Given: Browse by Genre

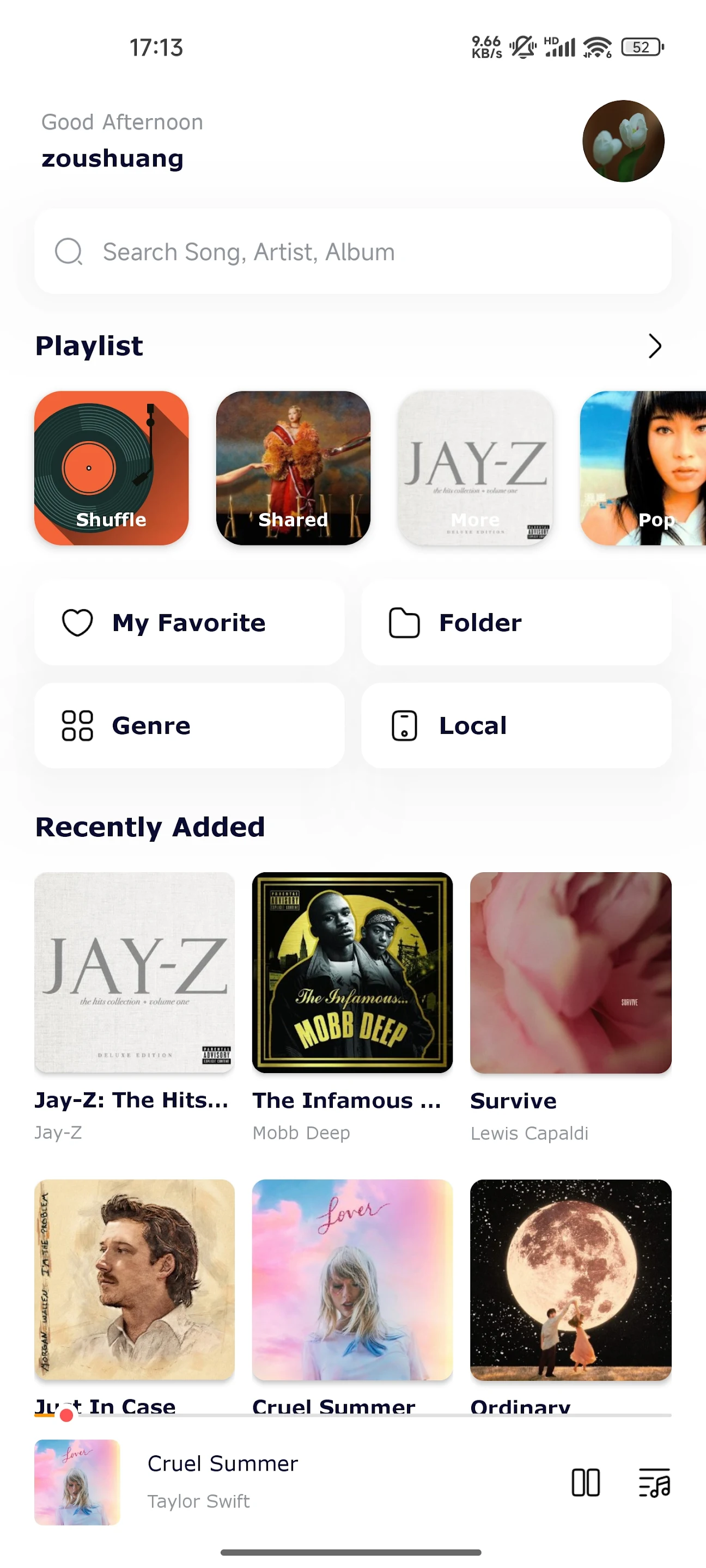Looking at the screenshot, I should pos(189,726).
